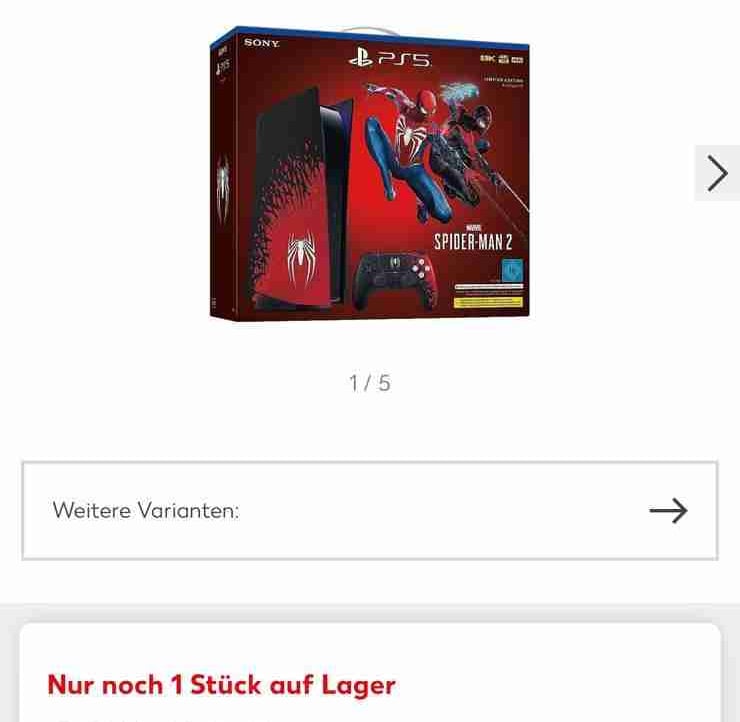Open the Weitere Varianten selector

click(370, 511)
